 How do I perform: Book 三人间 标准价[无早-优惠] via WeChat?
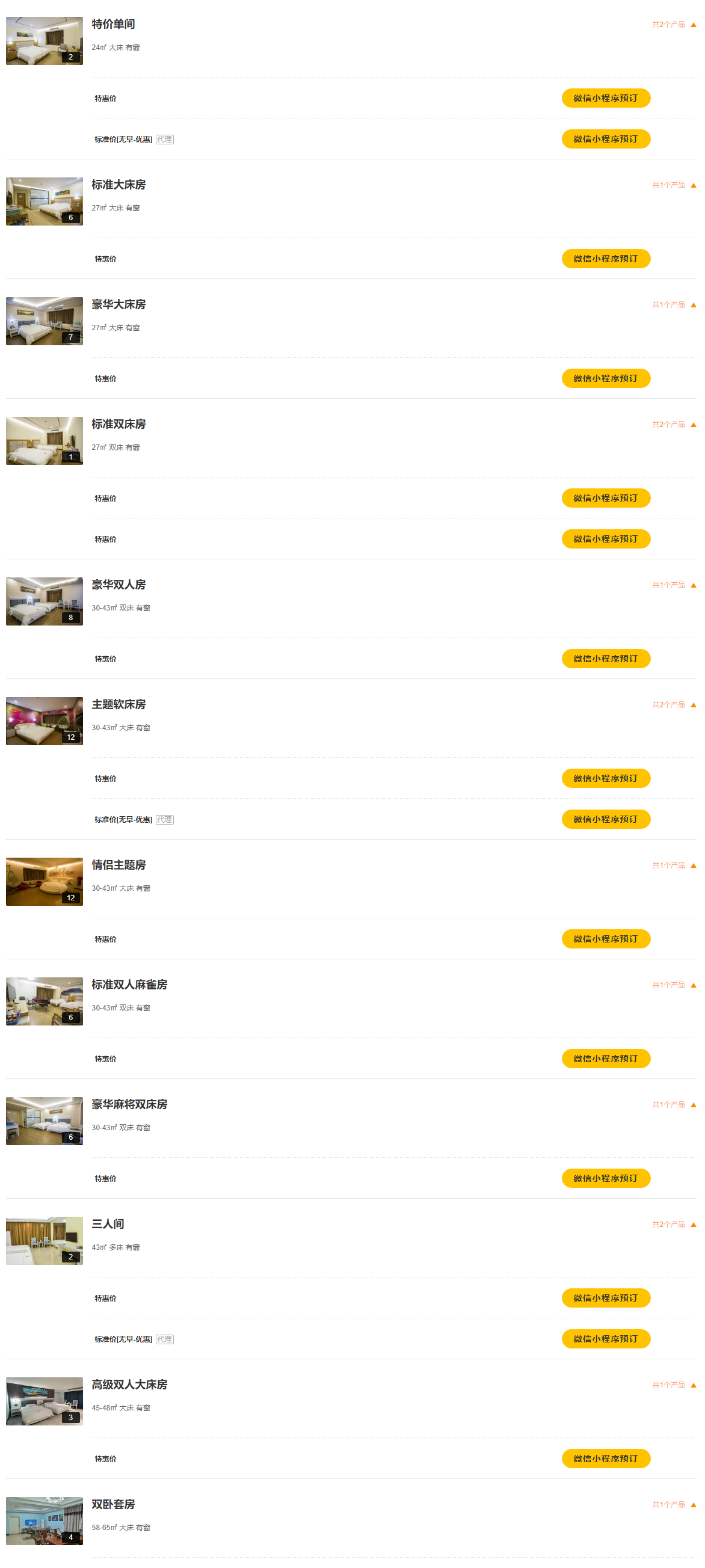tap(605, 1338)
